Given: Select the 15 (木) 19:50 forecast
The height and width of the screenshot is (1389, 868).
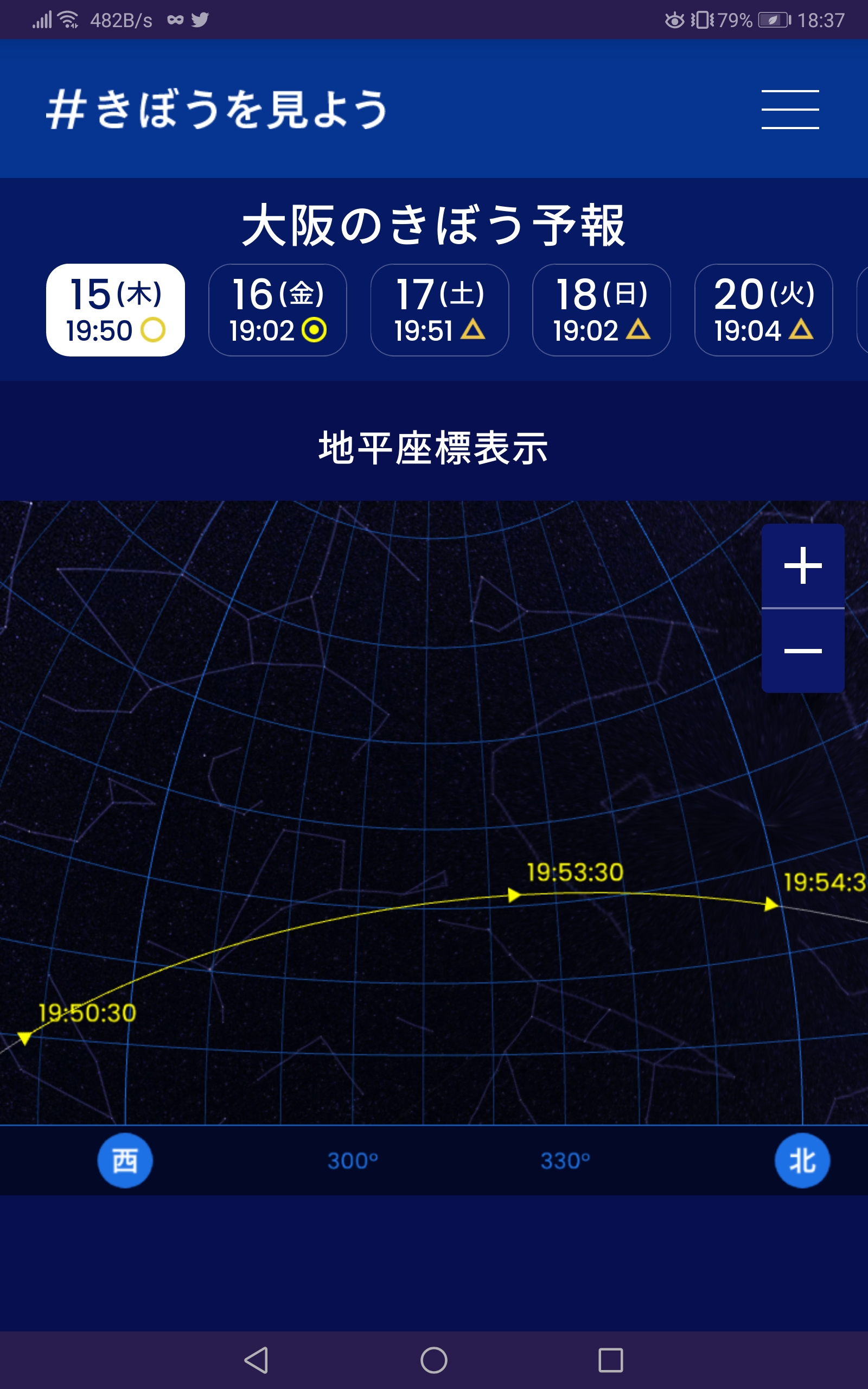Looking at the screenshot, I should click(116, 310).
